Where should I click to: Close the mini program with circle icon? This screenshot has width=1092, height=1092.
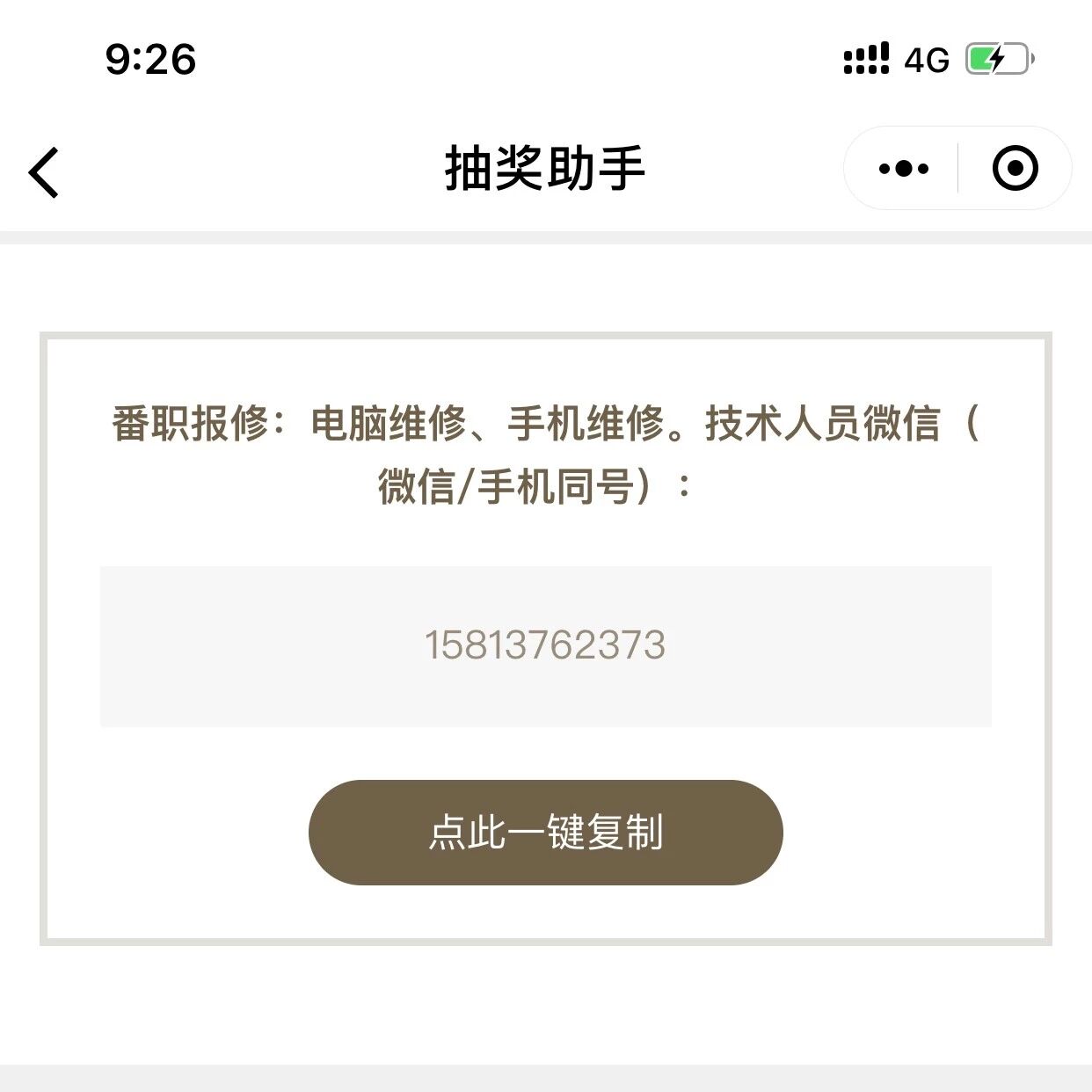pos(1015,169)
